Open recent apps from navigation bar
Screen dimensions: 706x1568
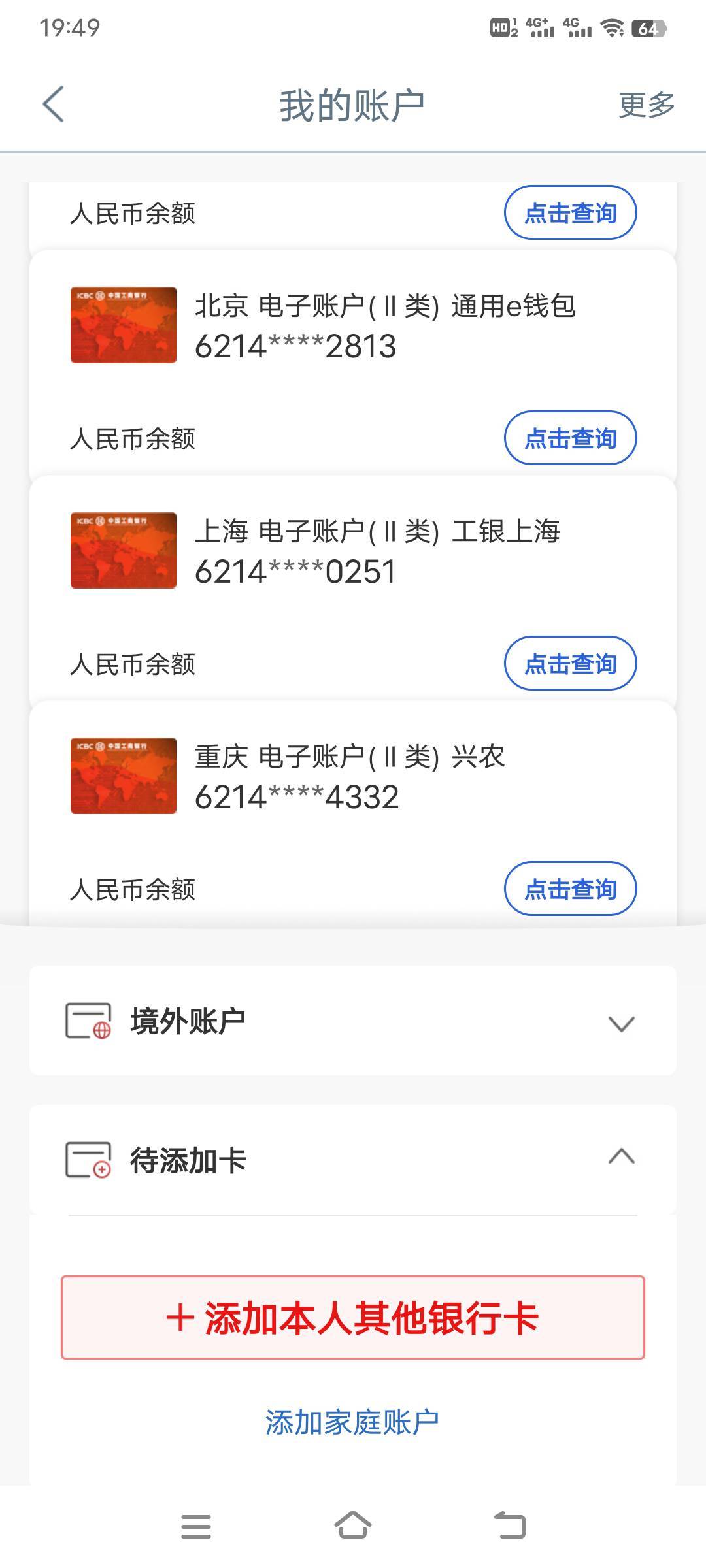click(x=196, y=1526)
